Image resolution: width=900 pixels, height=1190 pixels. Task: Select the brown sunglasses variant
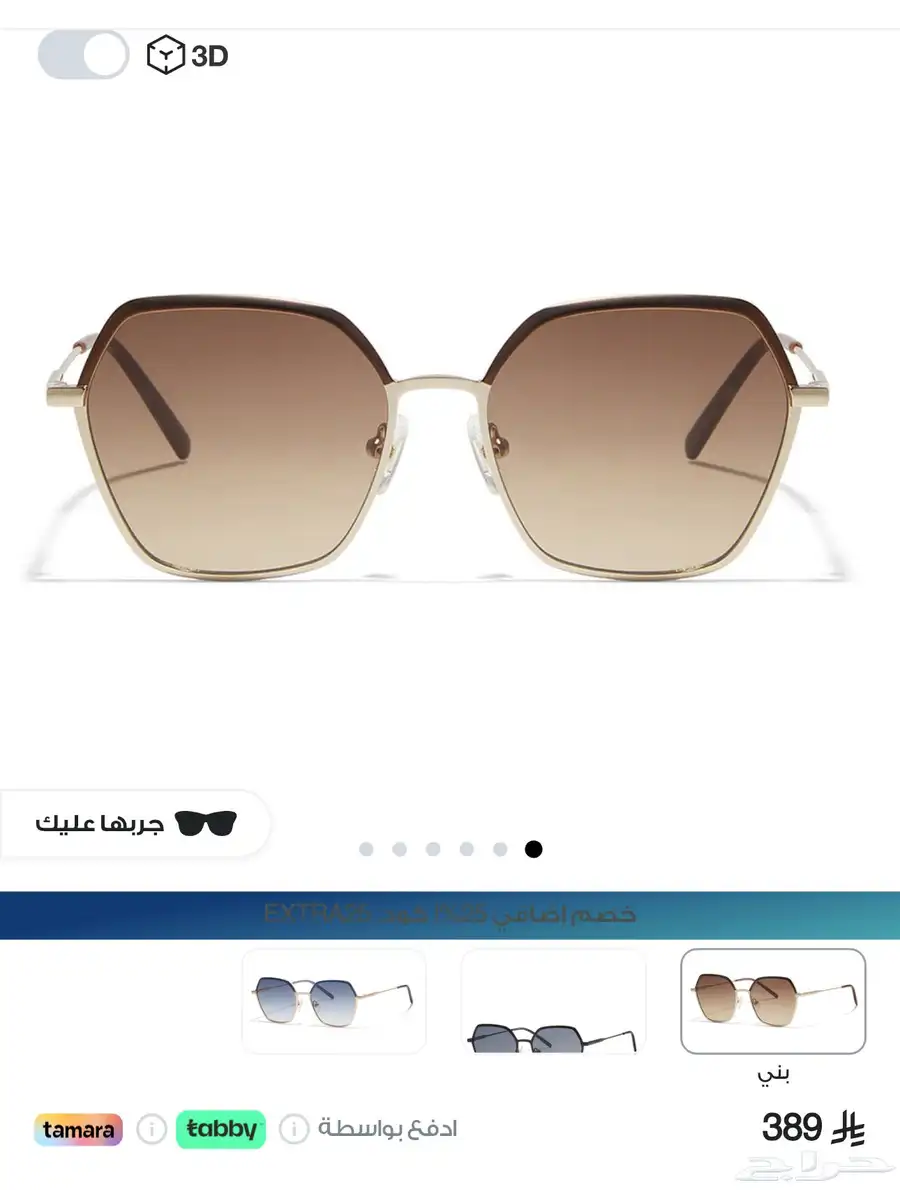[773, 1001]
